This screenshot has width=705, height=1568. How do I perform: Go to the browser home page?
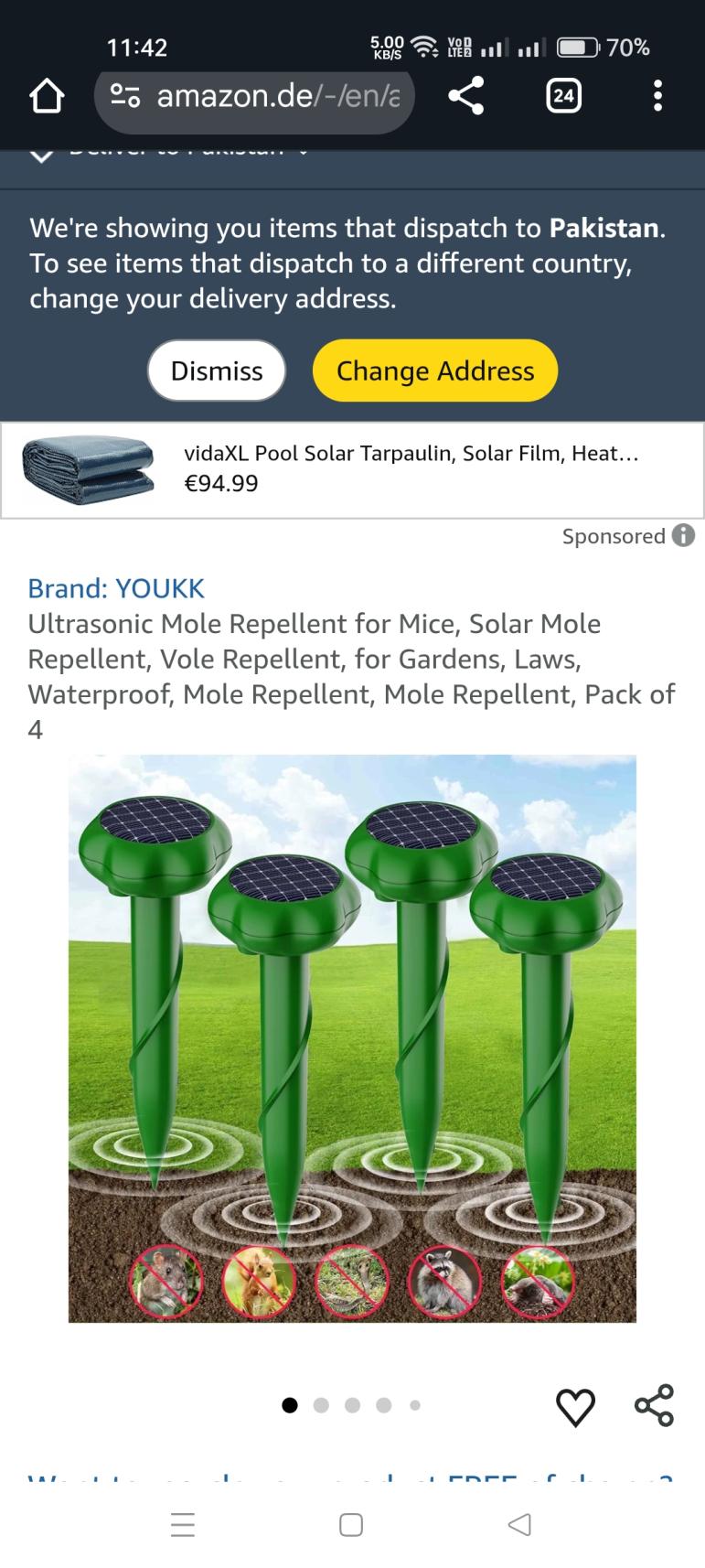[47, 96]
